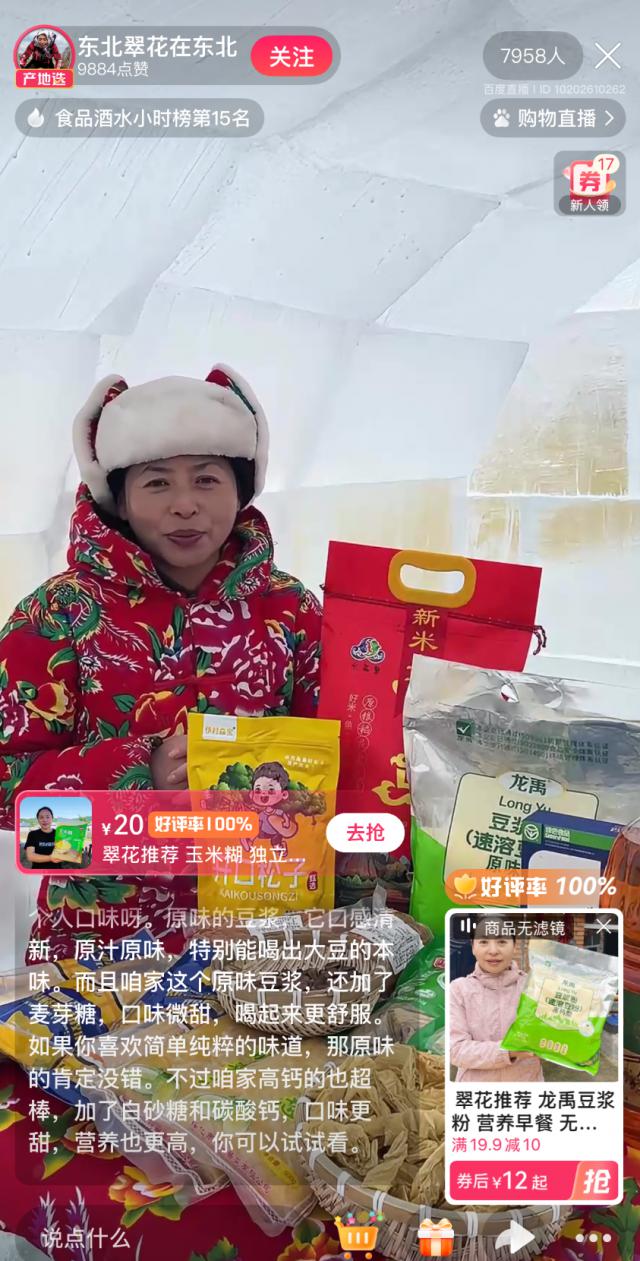Follow 东北翠花在东北 with the 关注 button

[x=291, y=56]
